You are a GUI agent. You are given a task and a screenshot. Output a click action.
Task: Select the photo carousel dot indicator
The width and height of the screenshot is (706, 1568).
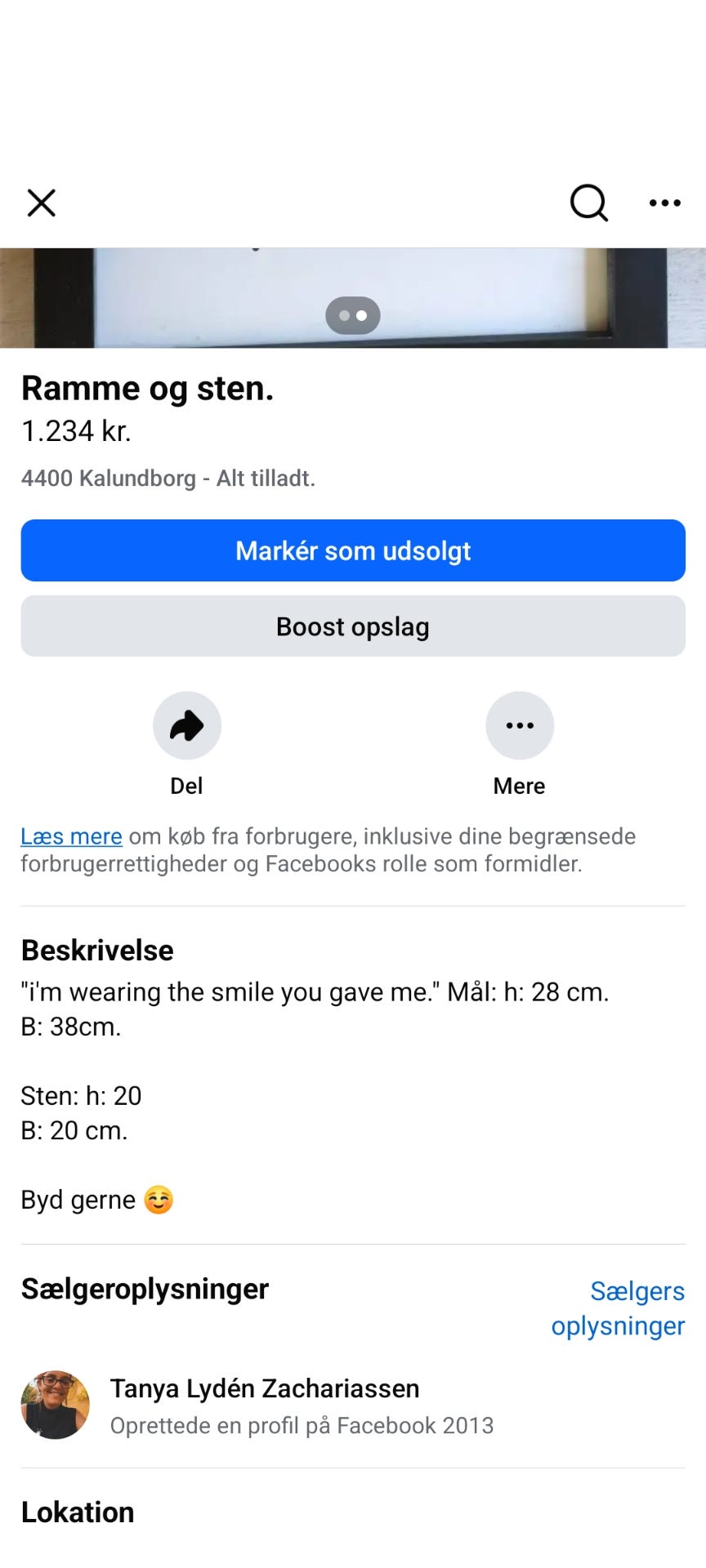pos(352,314)
